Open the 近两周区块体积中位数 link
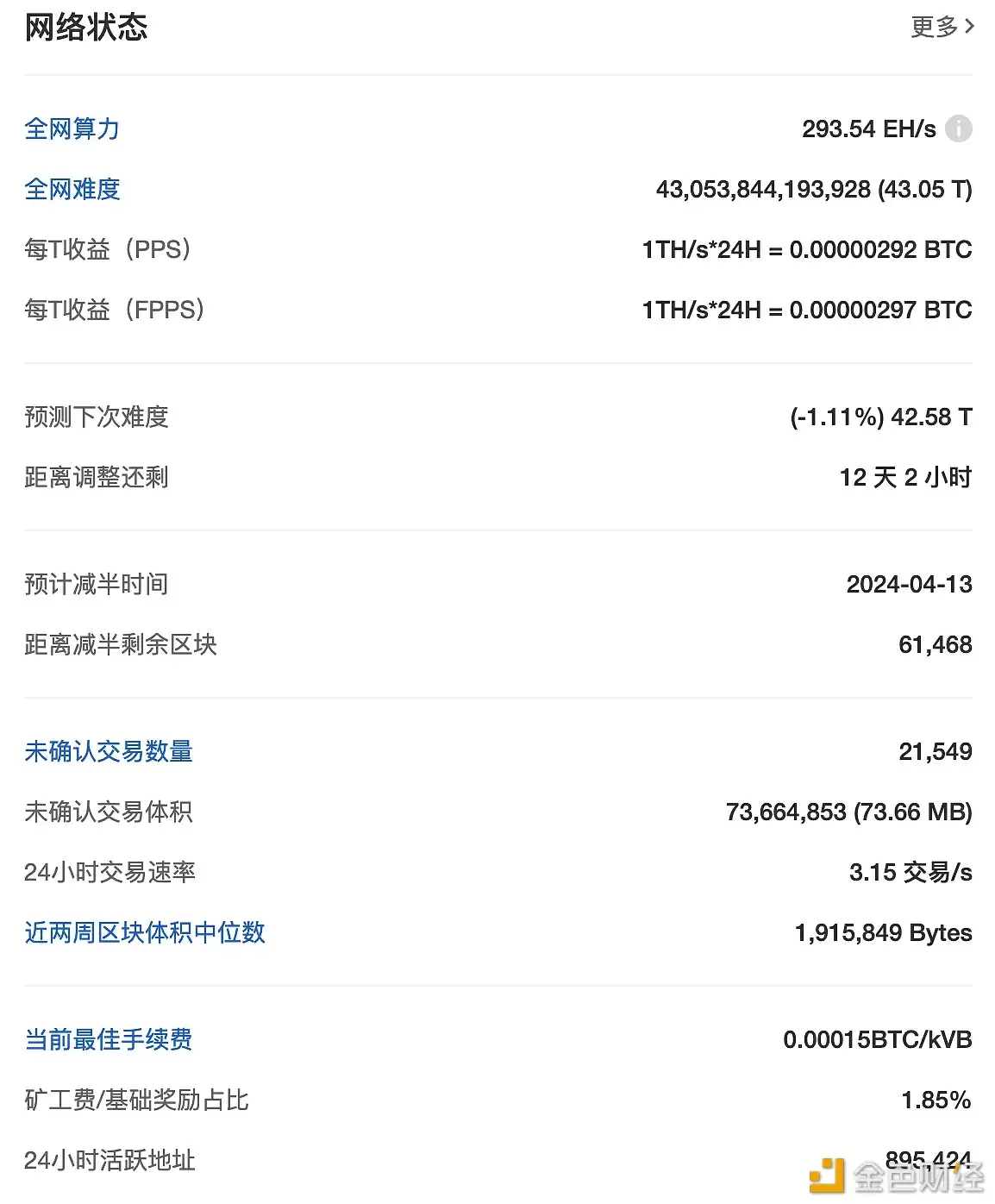This screenshot has width=995, height=1204. click(x=144, y=933)
